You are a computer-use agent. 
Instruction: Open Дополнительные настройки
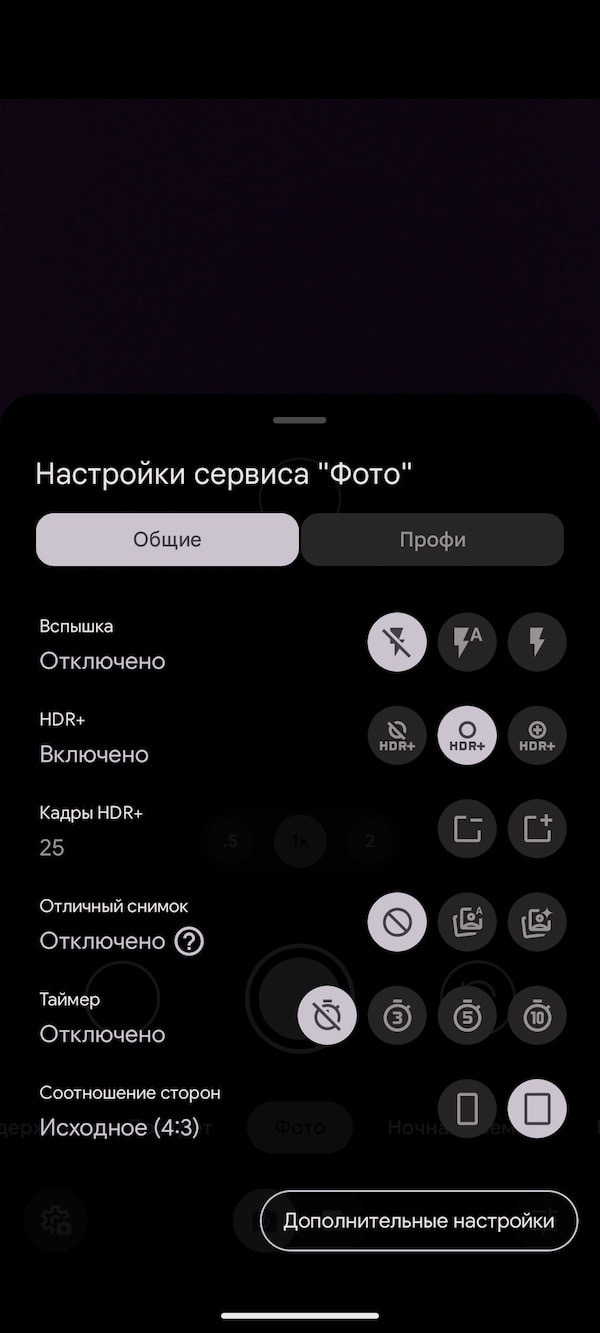coord(419,1220)
